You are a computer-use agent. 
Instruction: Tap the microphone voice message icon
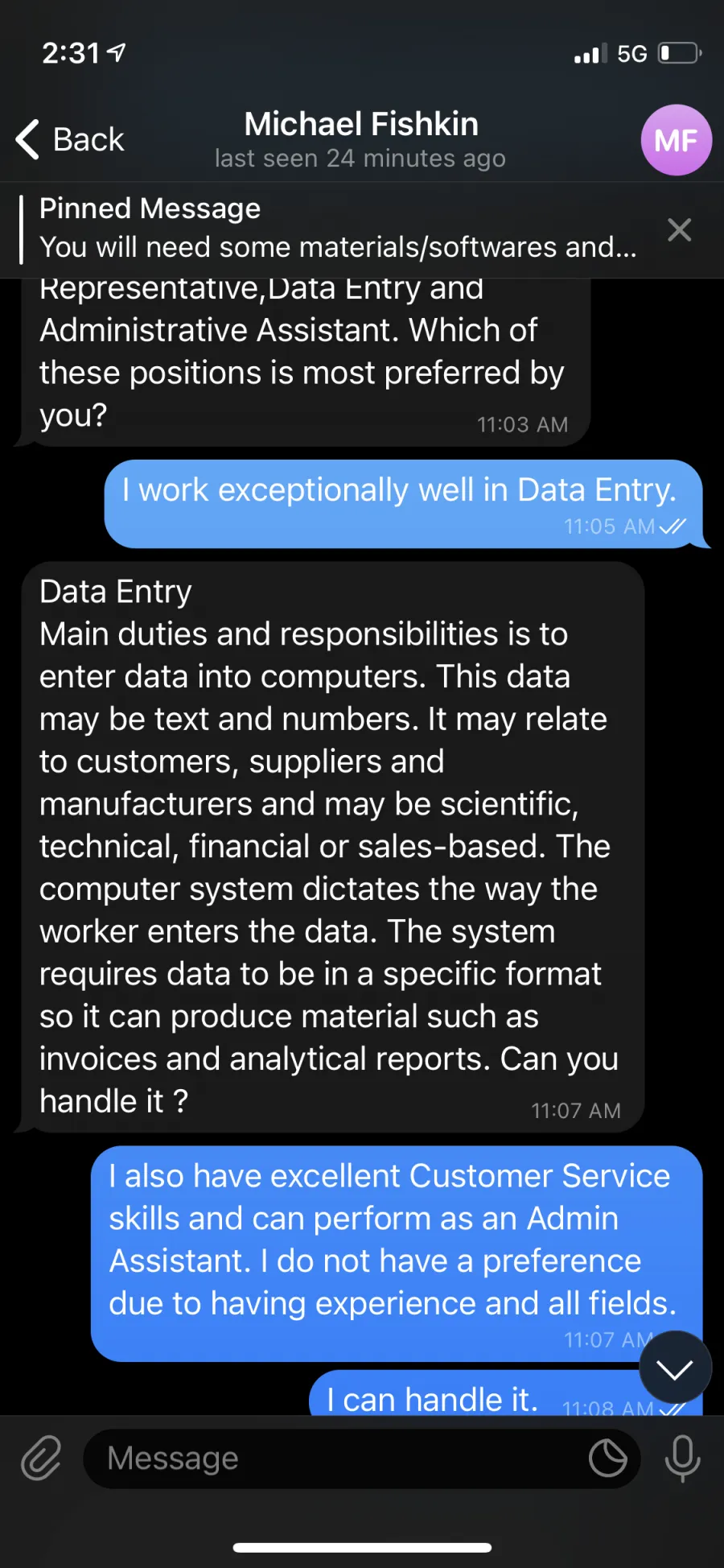[x=682, y=1458]
